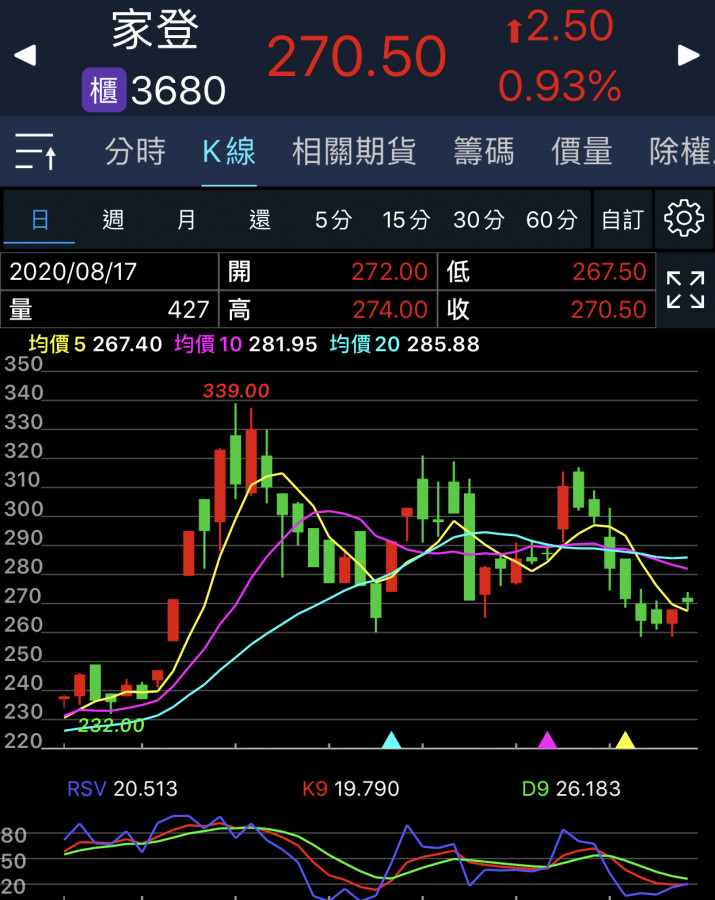Viewport: 715px width, 900px height.
Task: Open the 相關期貨 tab
Action: [354, 151]
